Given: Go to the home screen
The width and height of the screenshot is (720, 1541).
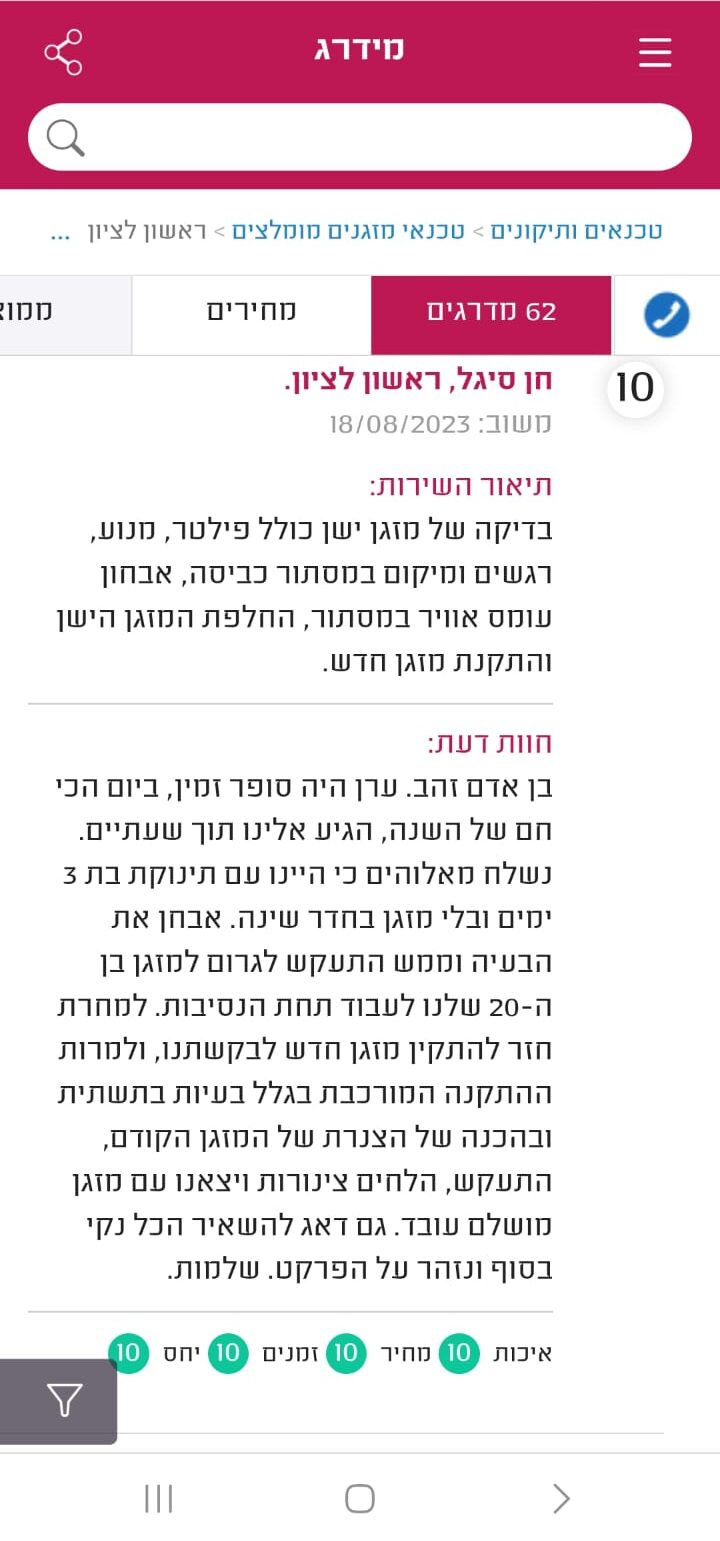Looking at the screenshot, I should coord(360,1498).
